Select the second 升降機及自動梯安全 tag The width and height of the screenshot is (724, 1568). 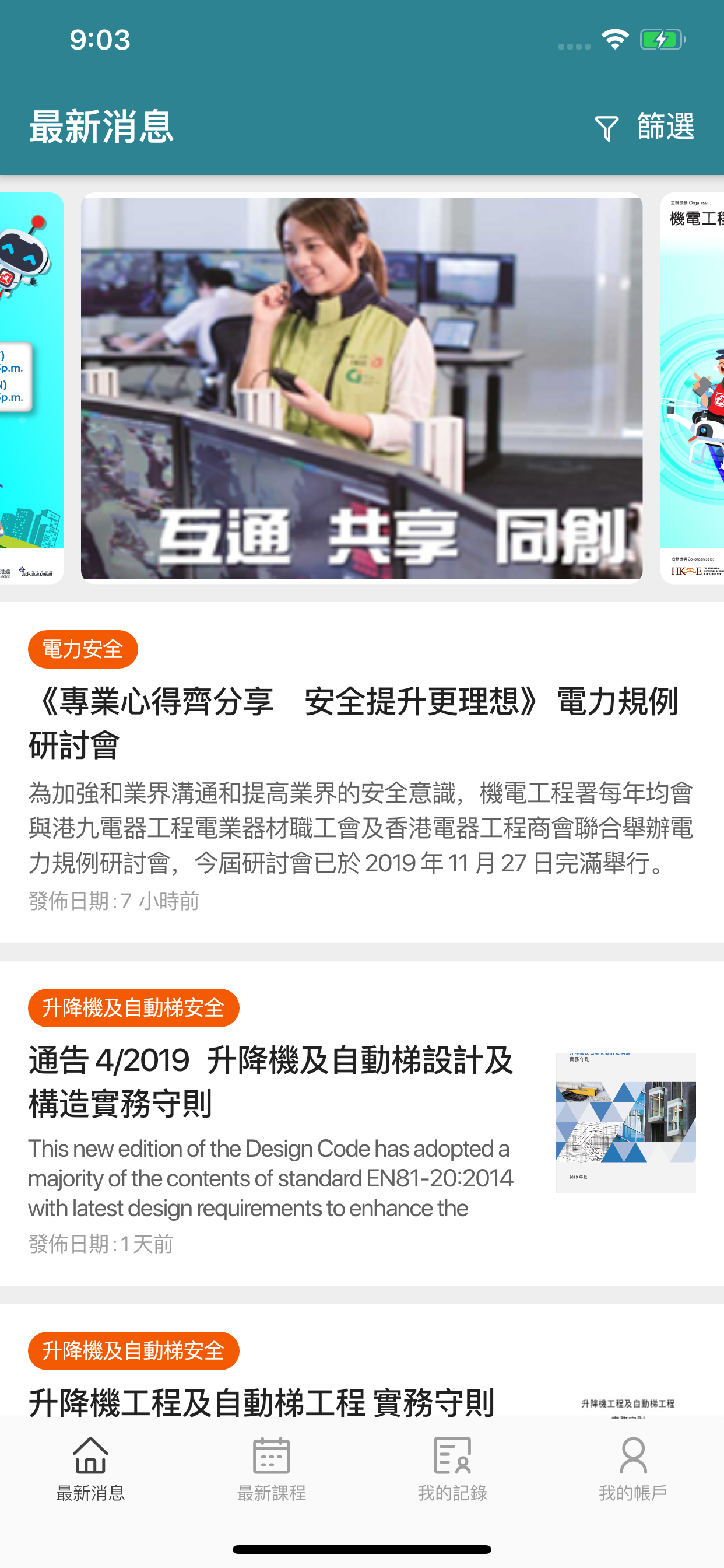134,1350
